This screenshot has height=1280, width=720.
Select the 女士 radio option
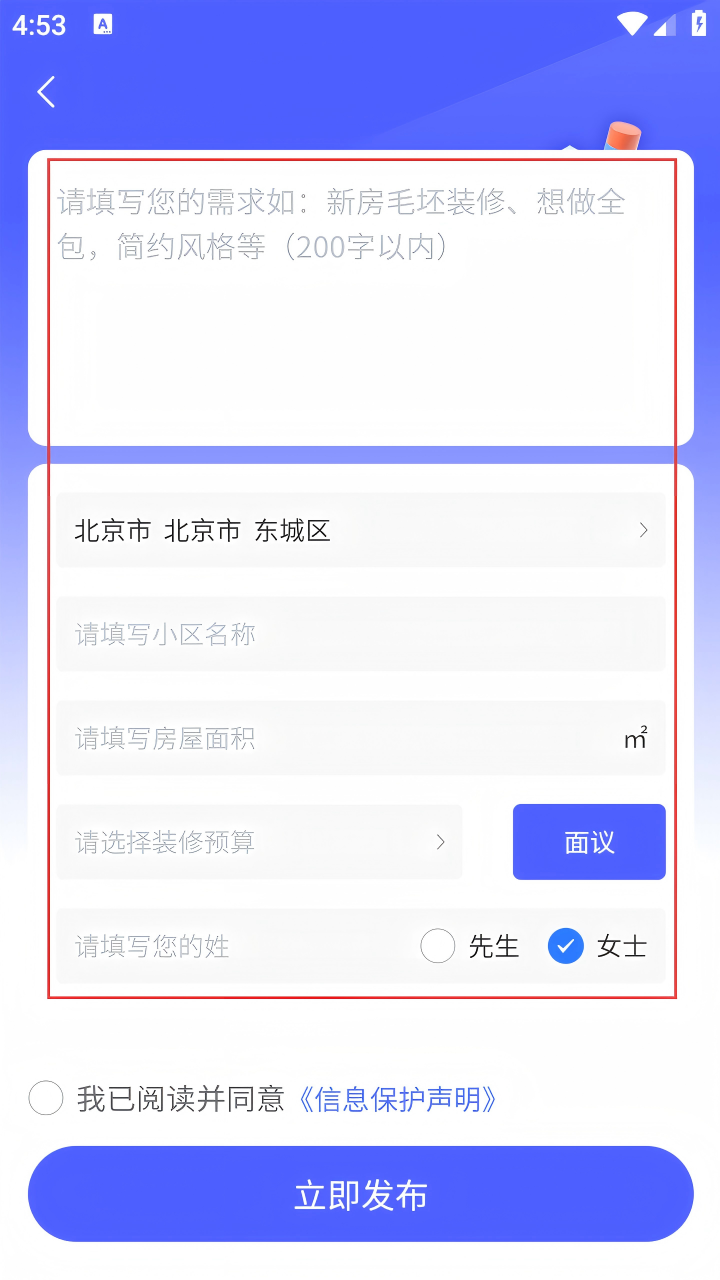click(566, 946)
